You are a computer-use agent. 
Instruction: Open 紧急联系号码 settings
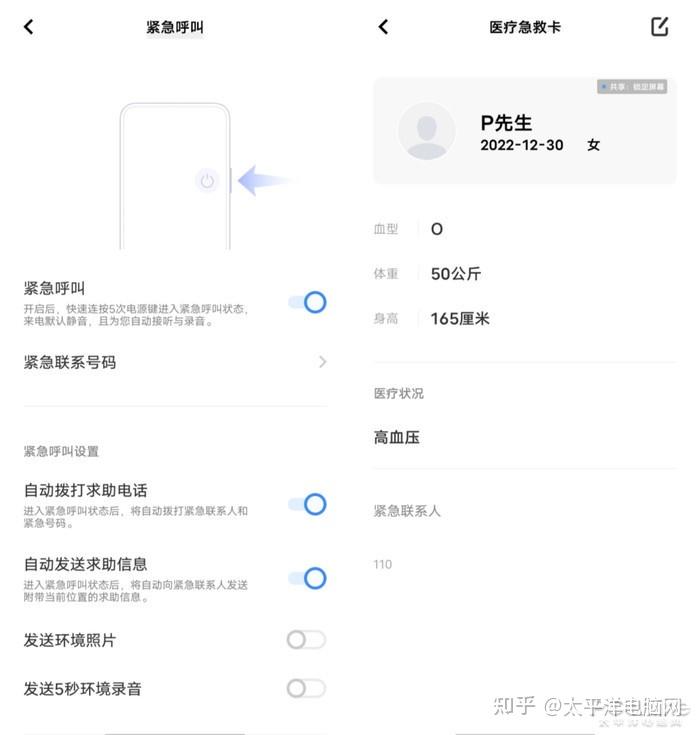(175, 362)
